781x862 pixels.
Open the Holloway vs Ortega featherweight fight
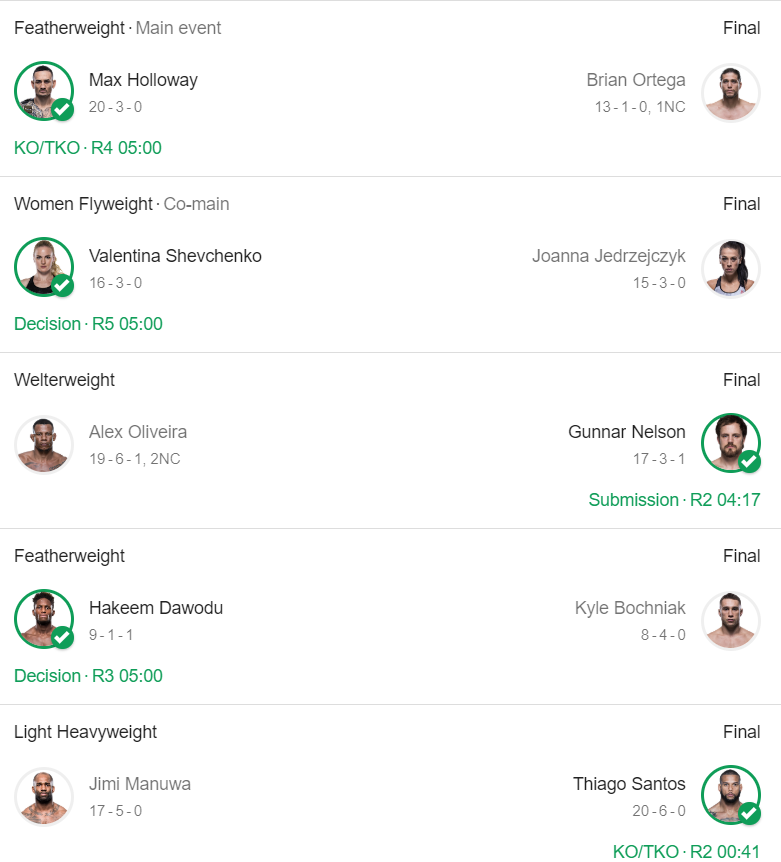(x=390, y=90)
